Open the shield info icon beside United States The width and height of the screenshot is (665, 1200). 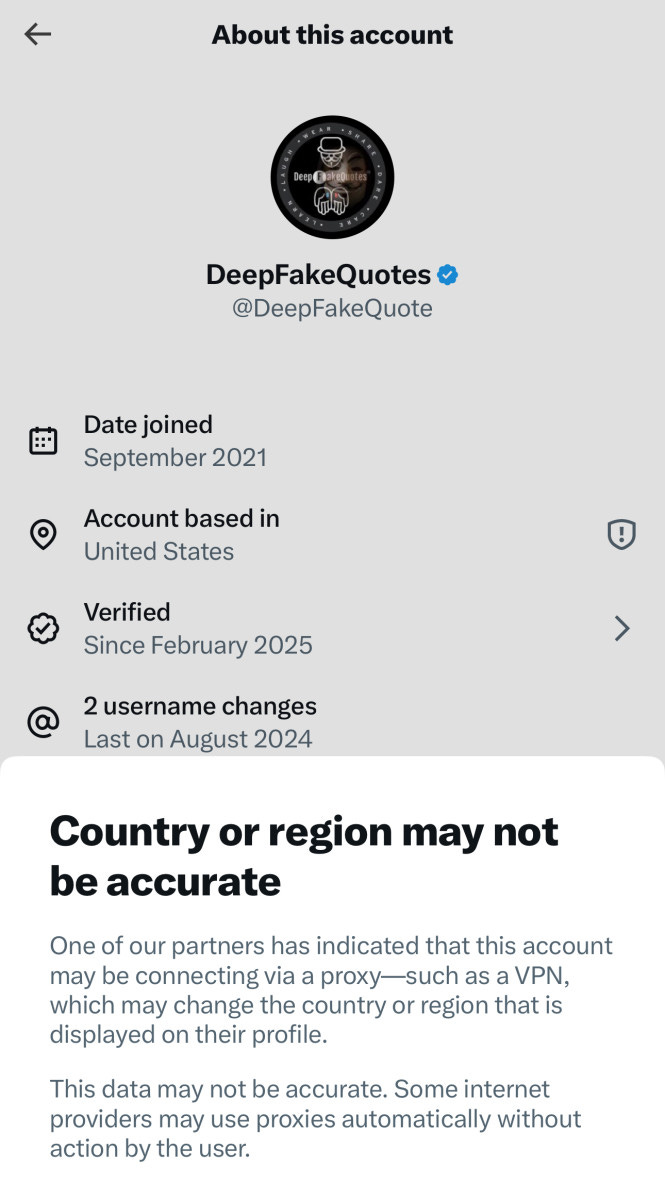pos(621,535)
